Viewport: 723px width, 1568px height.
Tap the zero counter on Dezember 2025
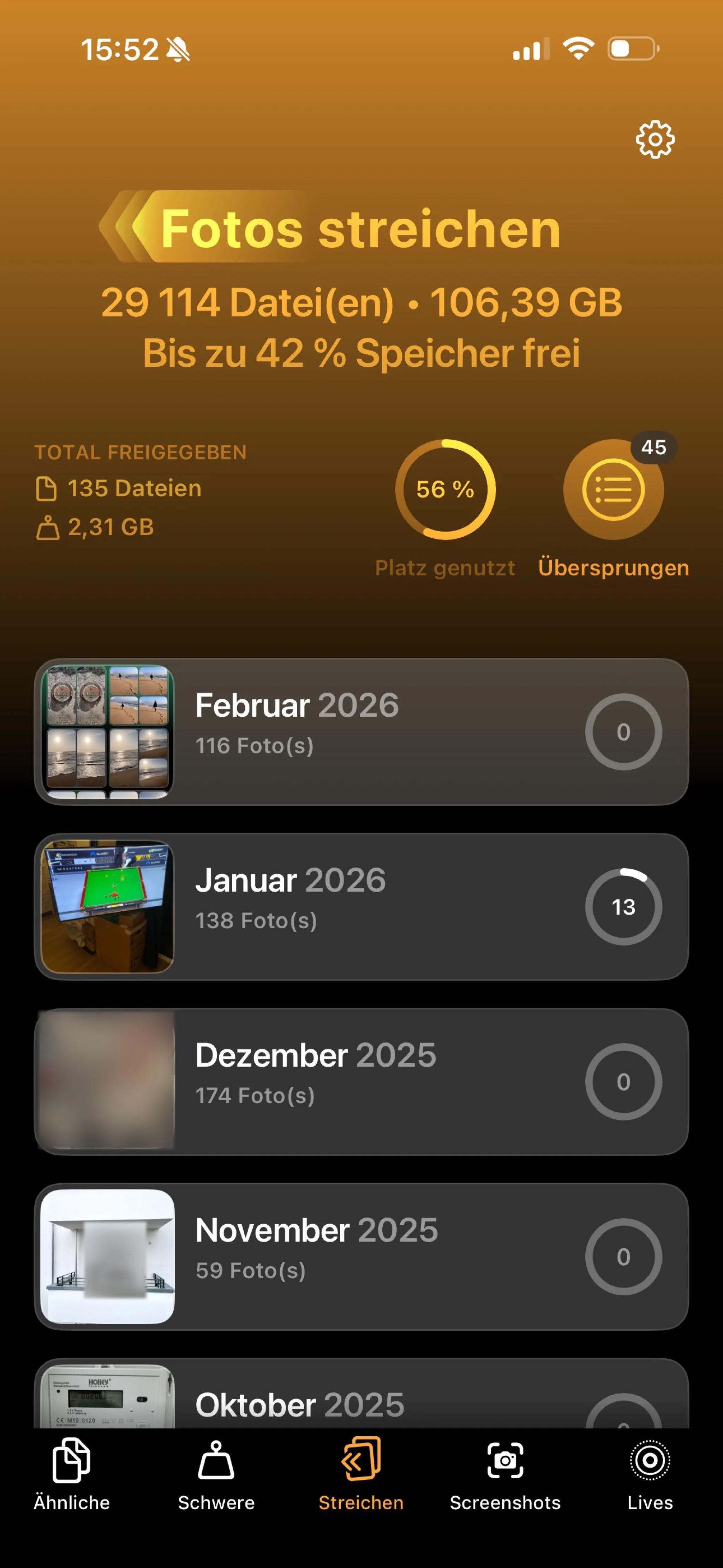pyautogui.click(x=624, y=1082)
